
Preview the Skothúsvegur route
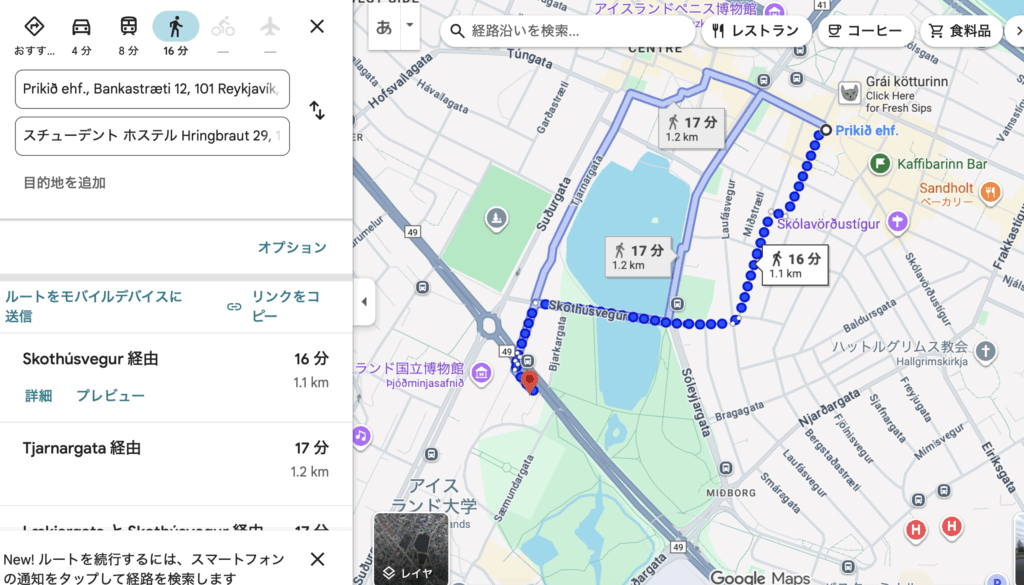pyautogui.click(x=110, y=395)
